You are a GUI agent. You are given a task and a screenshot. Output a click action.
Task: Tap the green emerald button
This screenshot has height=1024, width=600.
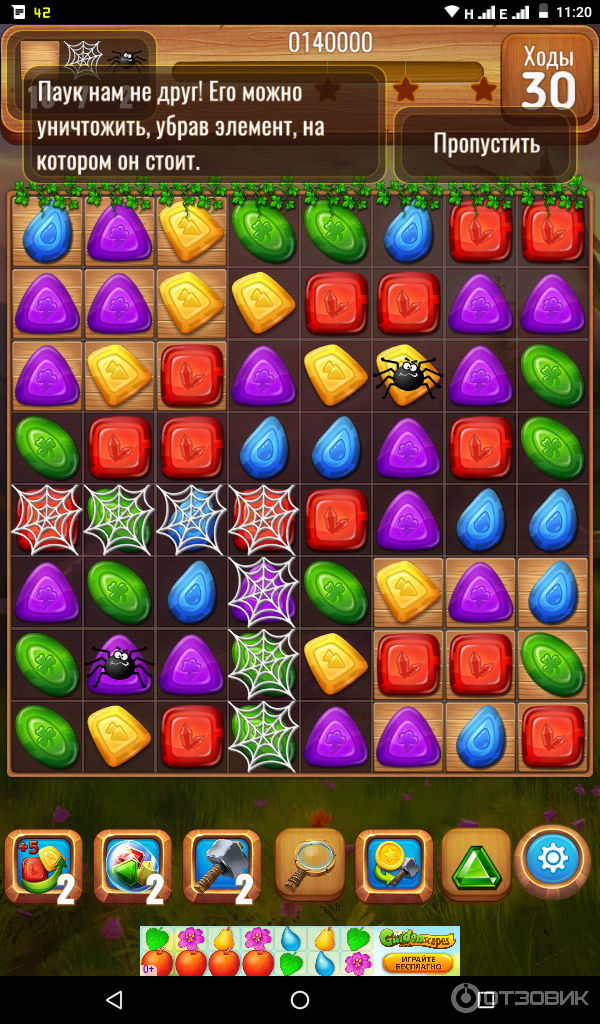tap(475, 863)
